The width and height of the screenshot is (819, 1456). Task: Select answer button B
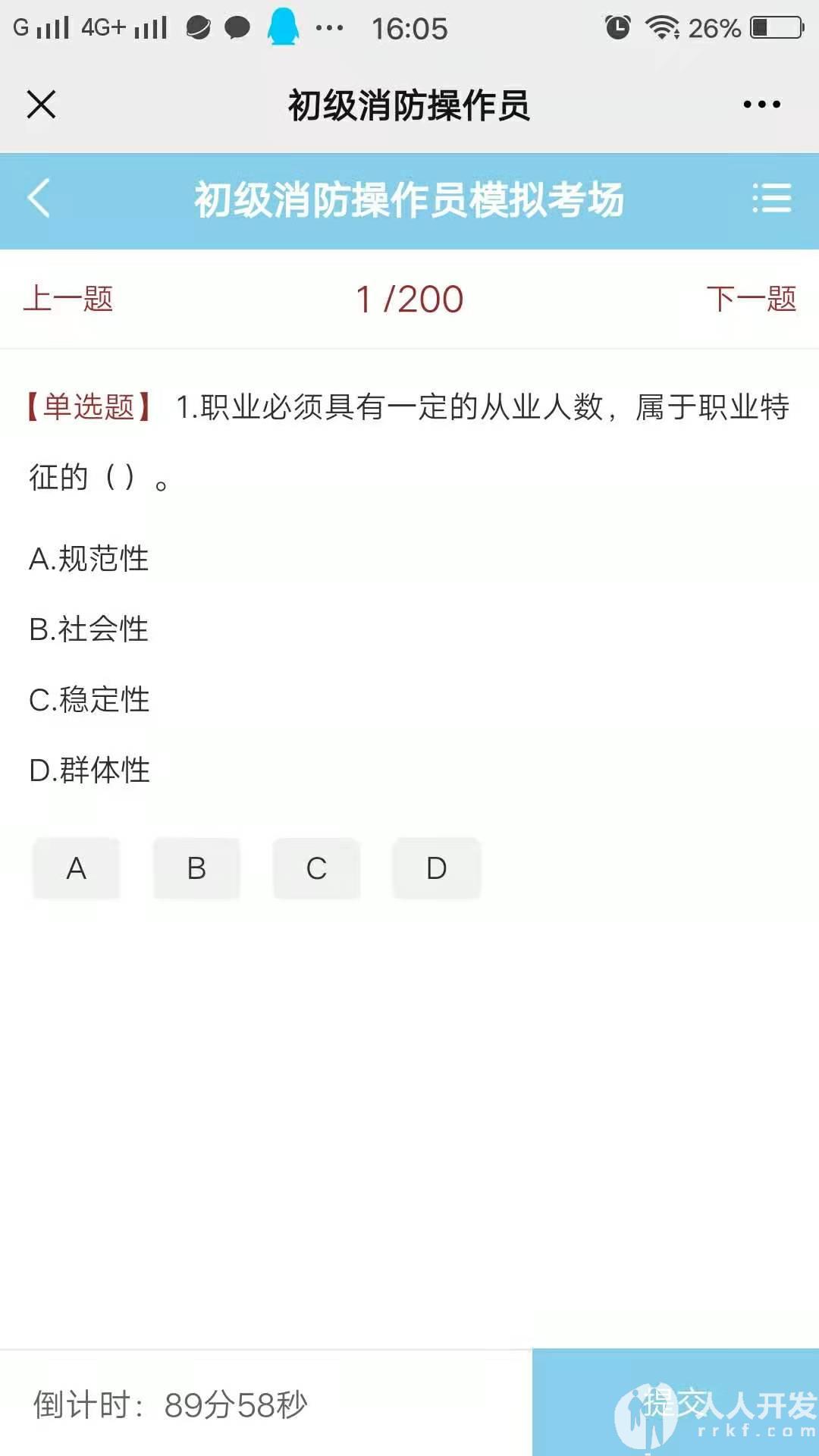click(196, 868)
